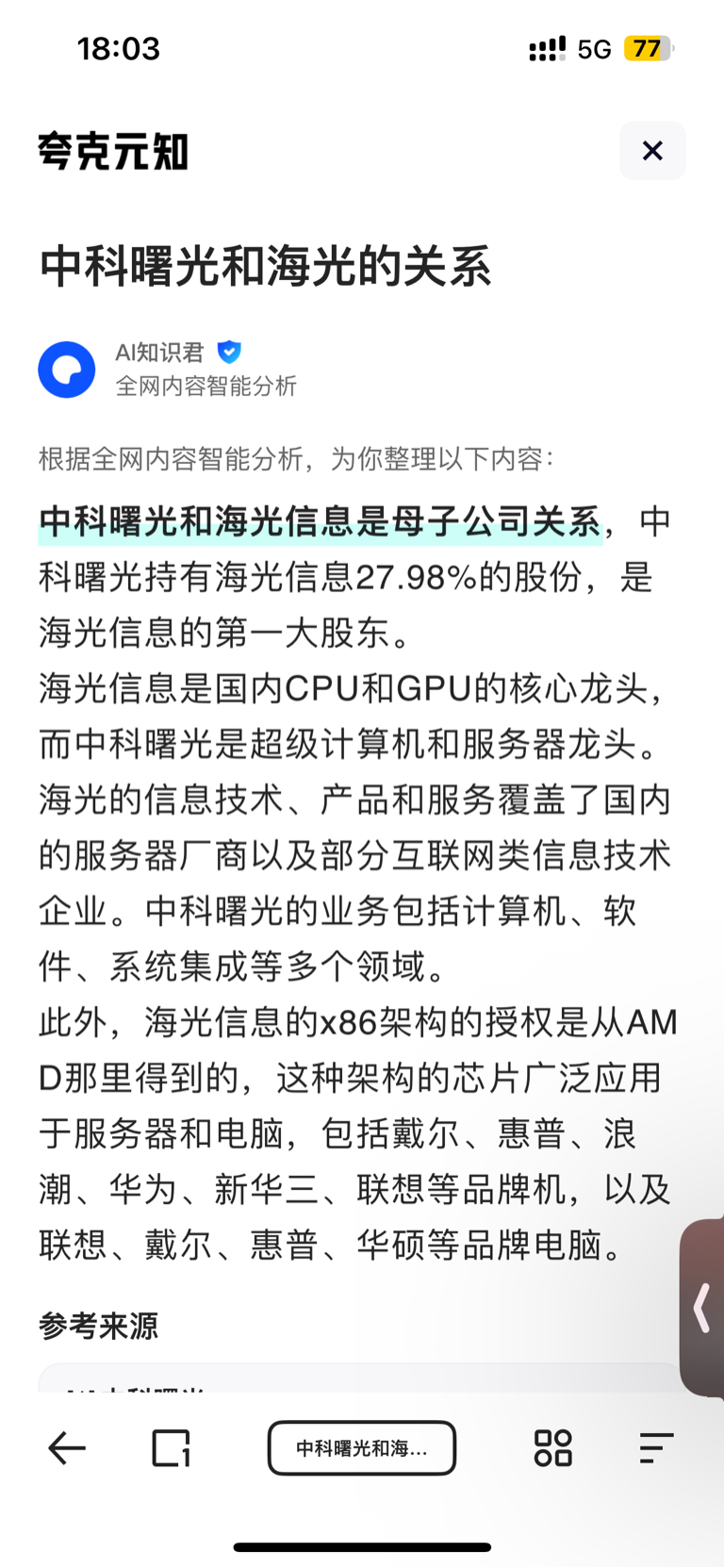Tap the 18:03 clock in the status bar
This screenshot has width=724, height=1568.
tap(117, 48)
